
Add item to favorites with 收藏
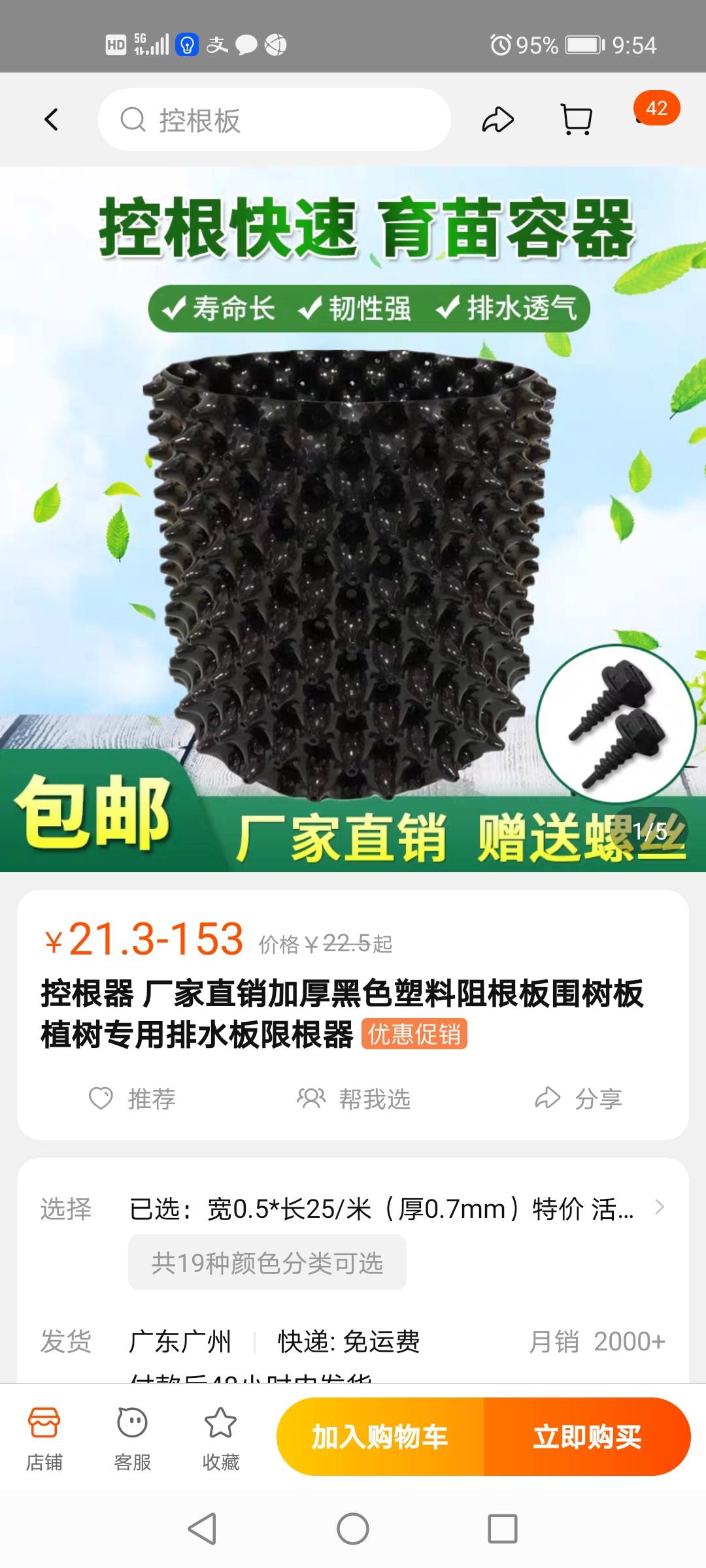coord(221,1438)
